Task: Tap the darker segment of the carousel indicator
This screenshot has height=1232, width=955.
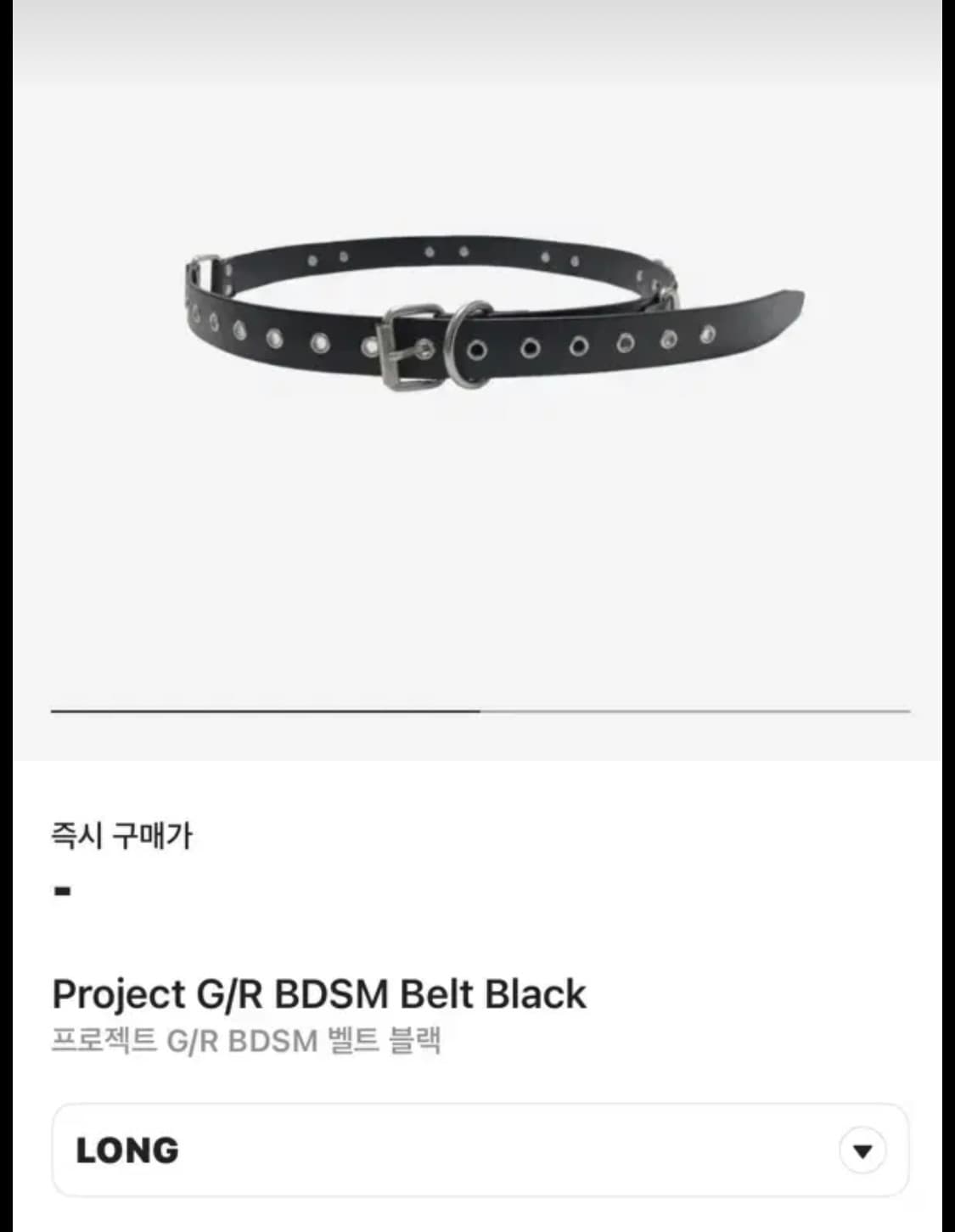Action: click(x=263, y=710)
